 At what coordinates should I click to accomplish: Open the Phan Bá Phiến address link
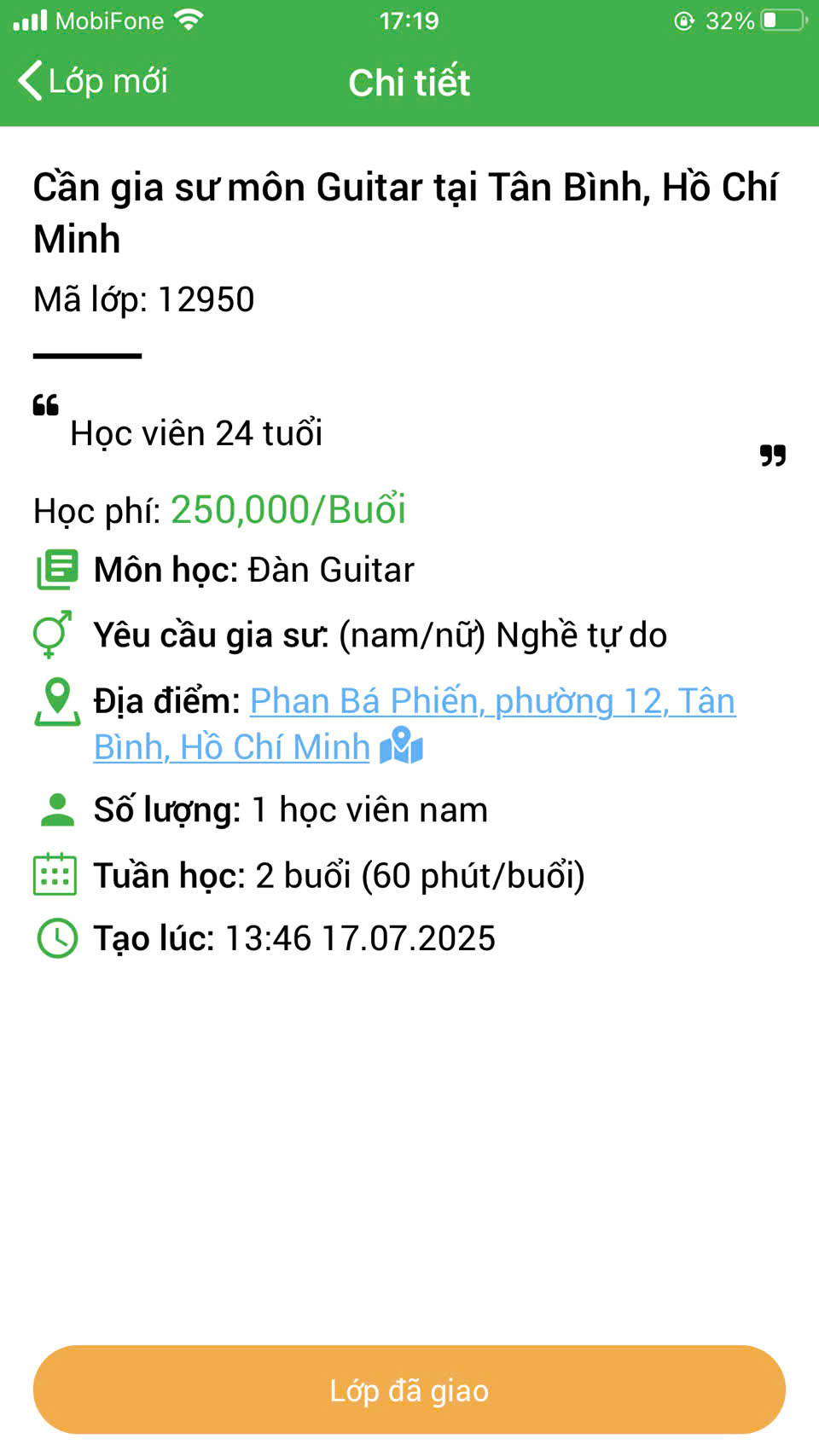pos(491,702)
